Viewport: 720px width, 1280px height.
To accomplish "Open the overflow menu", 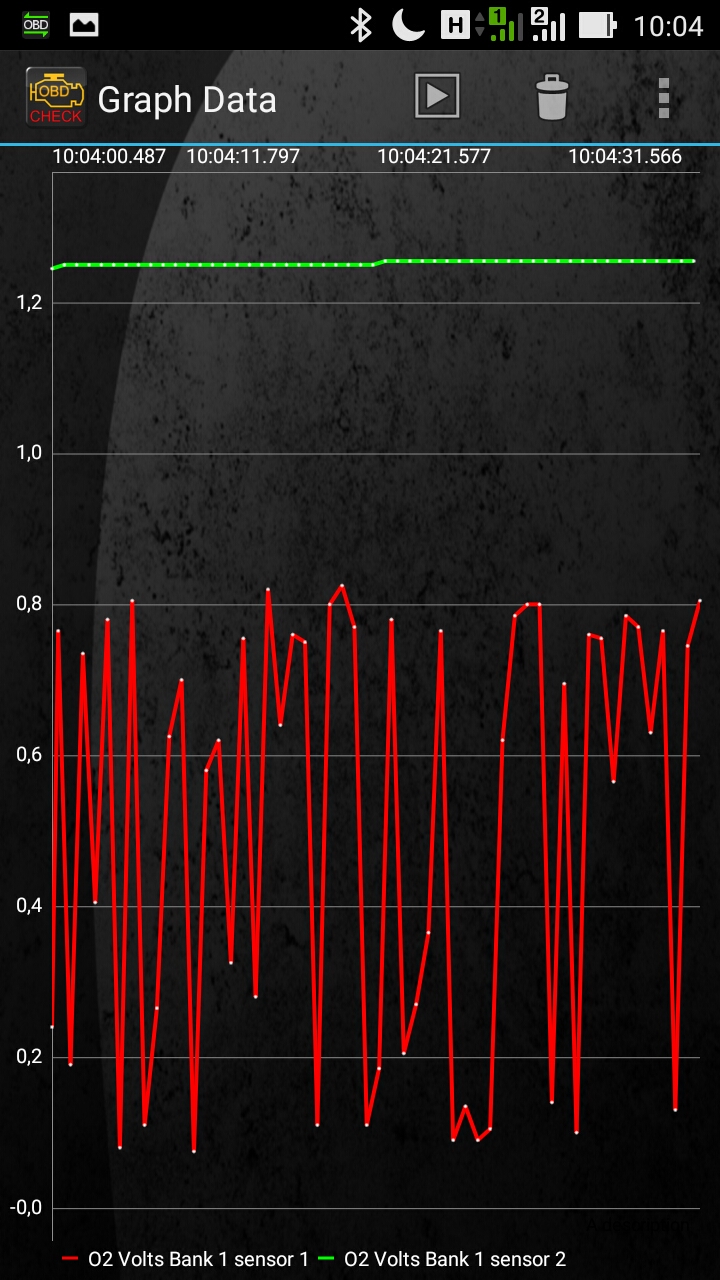I will tap(663, 98).
